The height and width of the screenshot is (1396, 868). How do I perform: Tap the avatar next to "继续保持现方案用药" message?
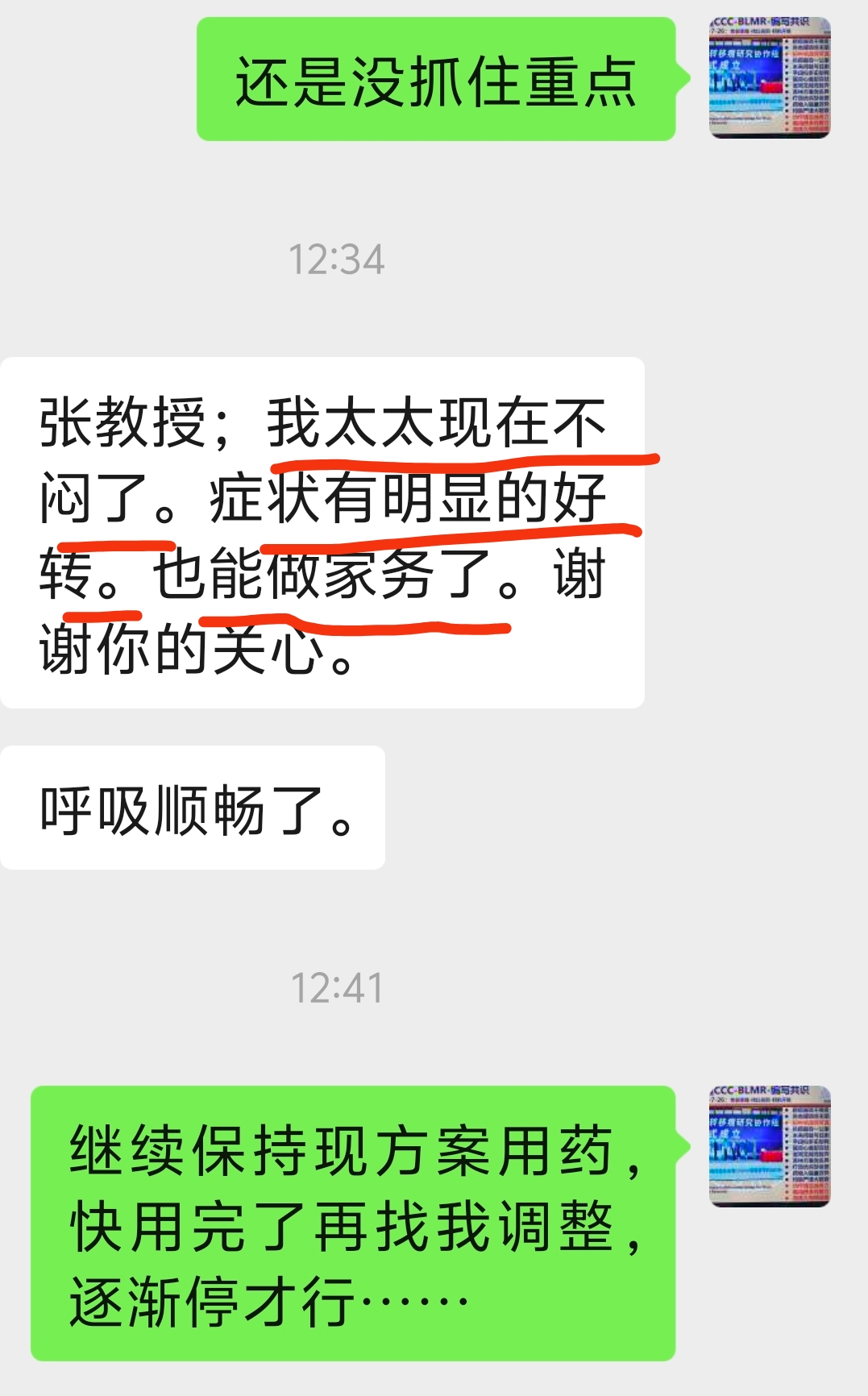tap(769, 1145)
